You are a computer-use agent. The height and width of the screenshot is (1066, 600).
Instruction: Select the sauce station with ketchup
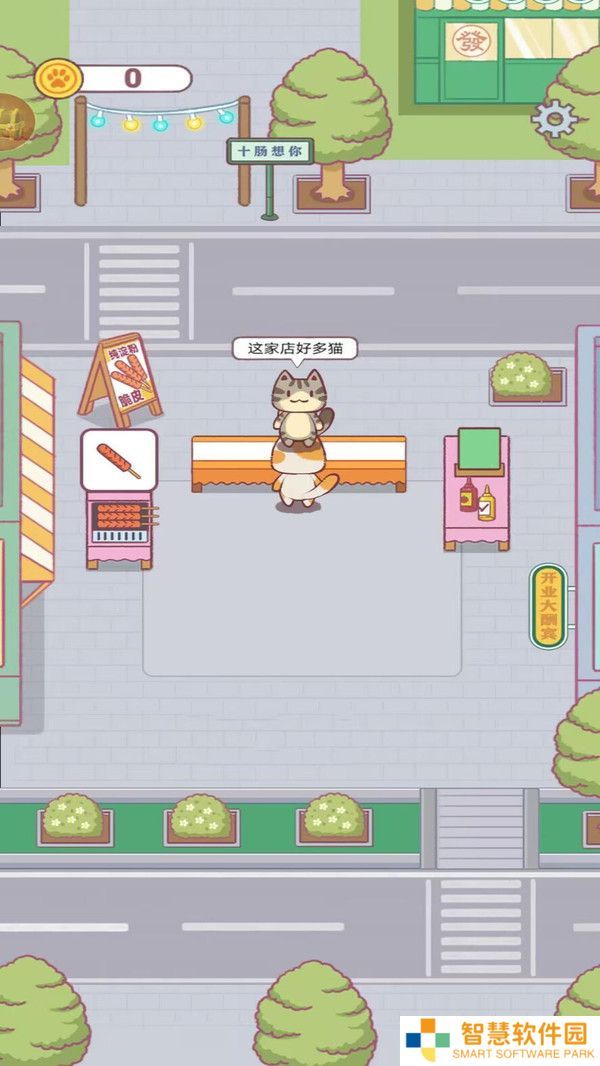point(477,489)
